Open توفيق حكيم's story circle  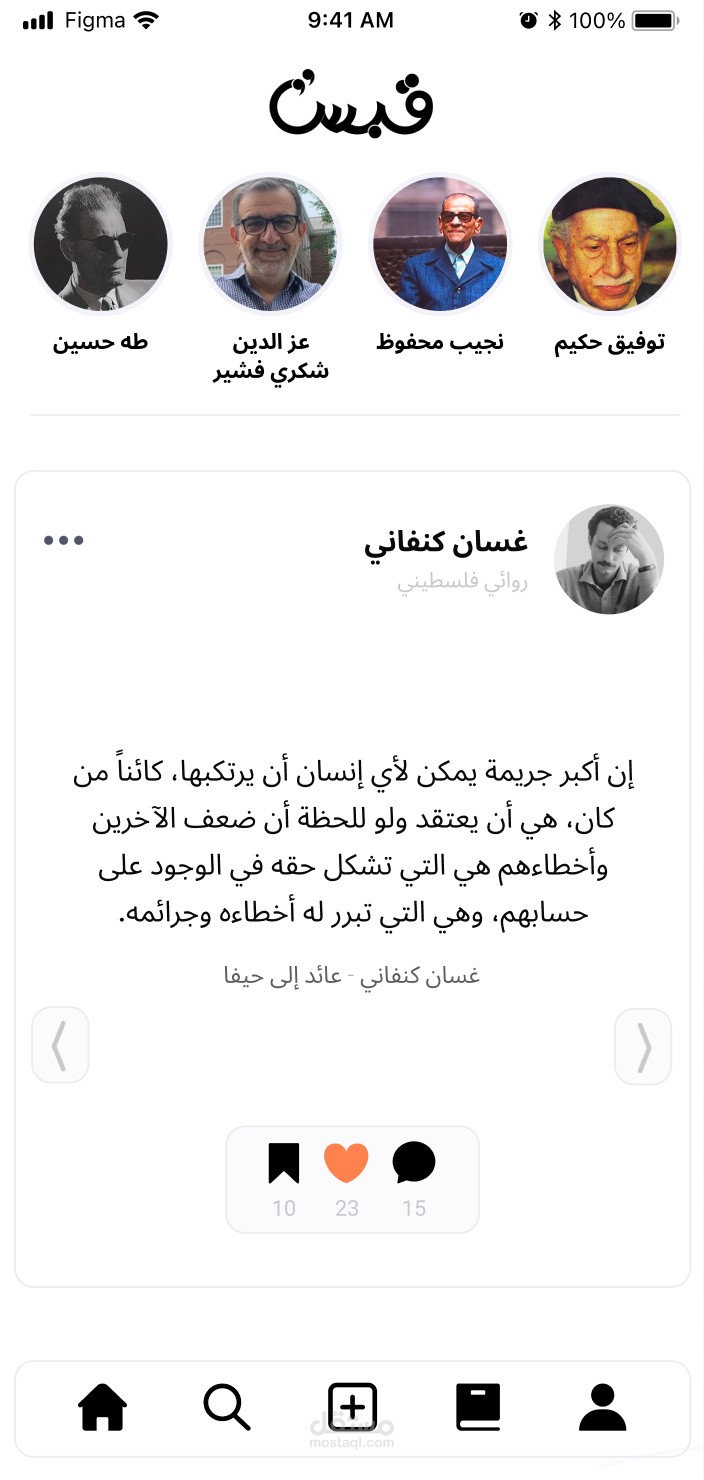coord(610,245)
